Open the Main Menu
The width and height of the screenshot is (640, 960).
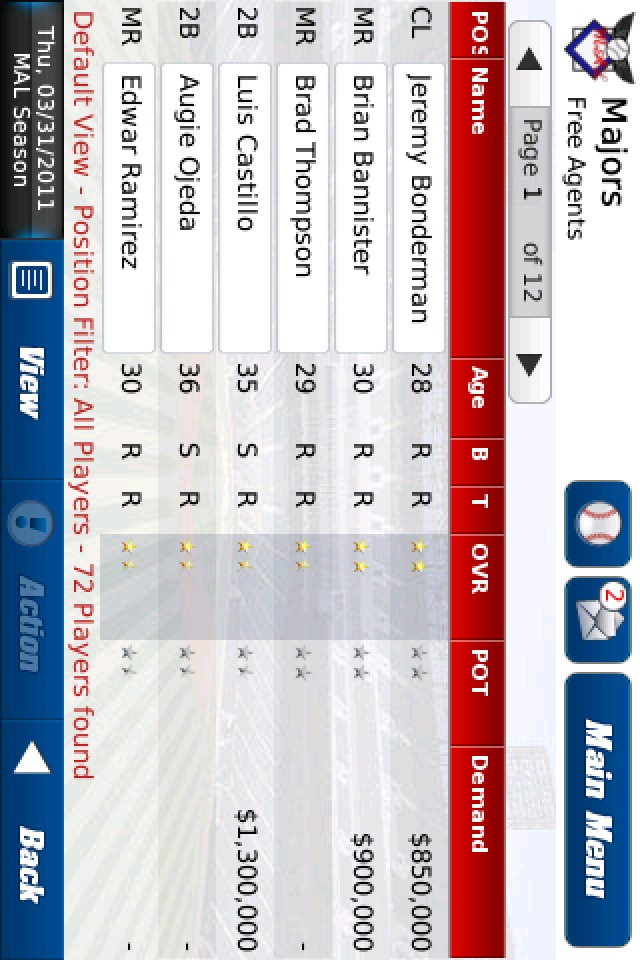click(x=597, y=808)
